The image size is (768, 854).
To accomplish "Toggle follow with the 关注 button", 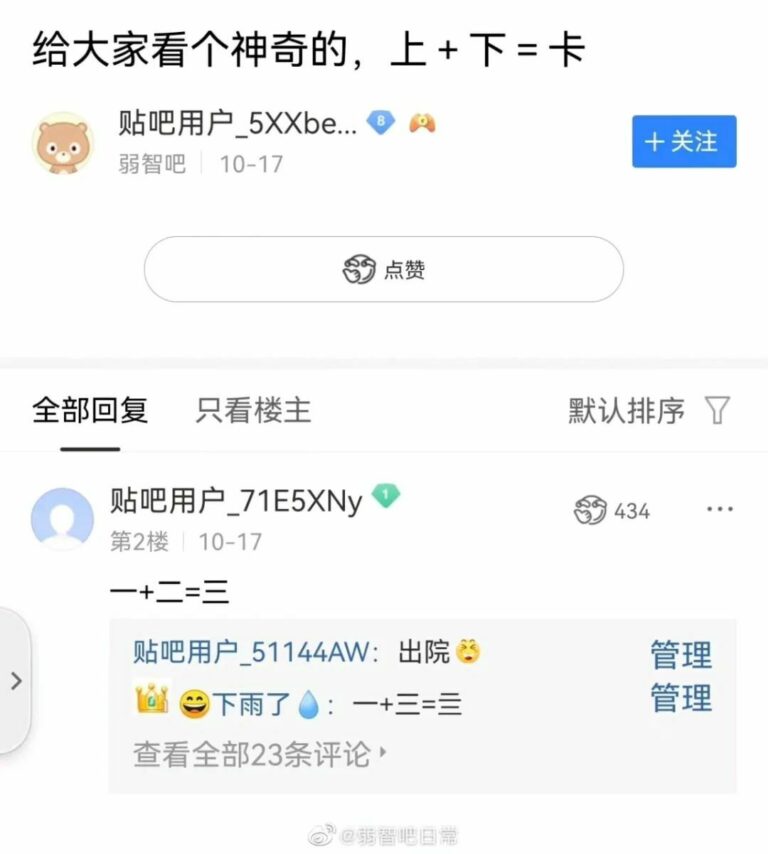I will 684,141.
